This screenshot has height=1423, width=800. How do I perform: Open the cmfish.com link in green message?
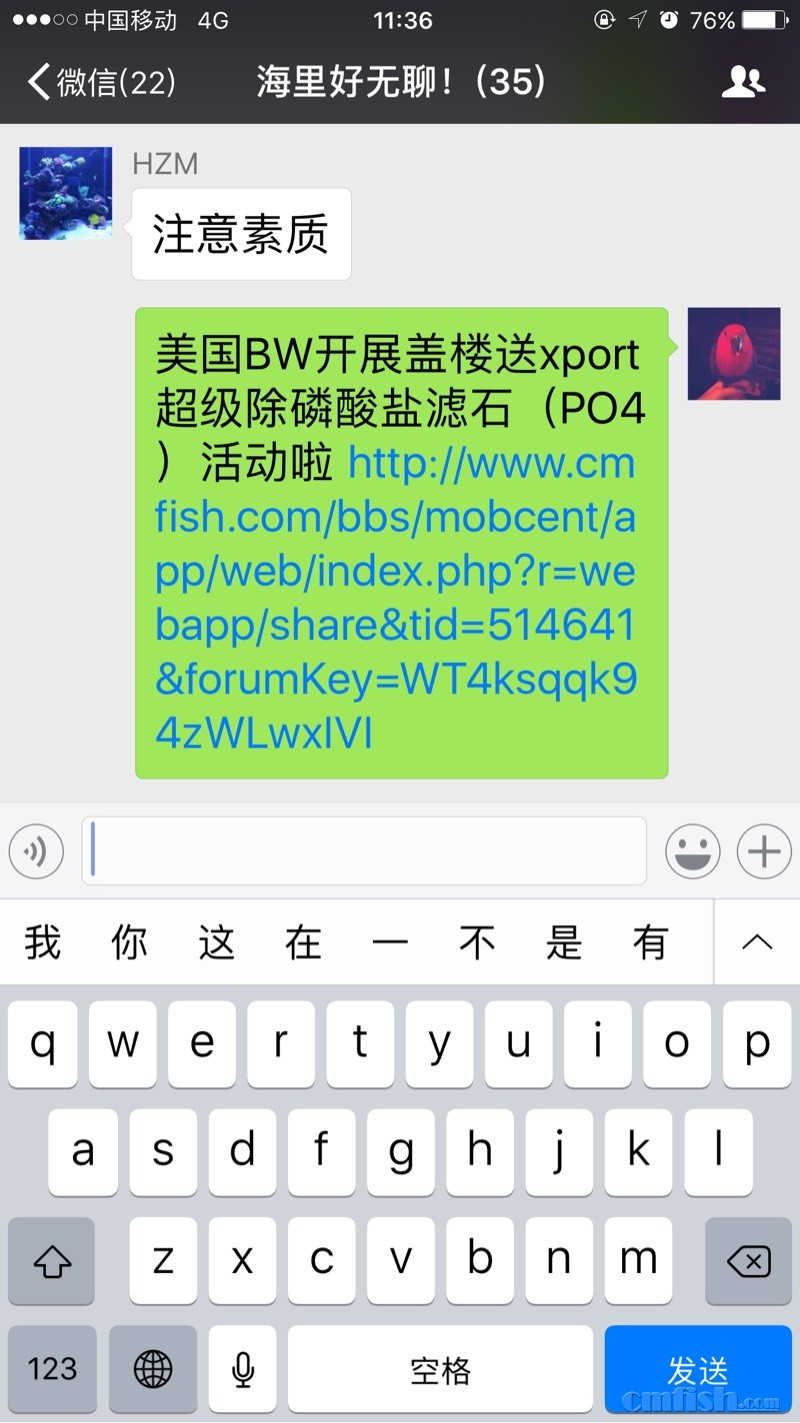coord(398,570)
